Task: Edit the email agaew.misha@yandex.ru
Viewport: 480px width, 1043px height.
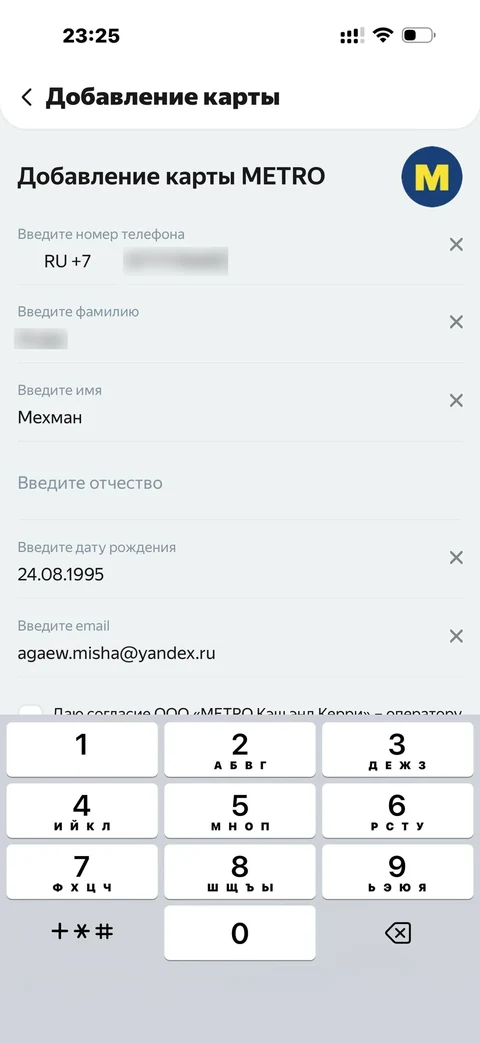Action: click(116, 653)
